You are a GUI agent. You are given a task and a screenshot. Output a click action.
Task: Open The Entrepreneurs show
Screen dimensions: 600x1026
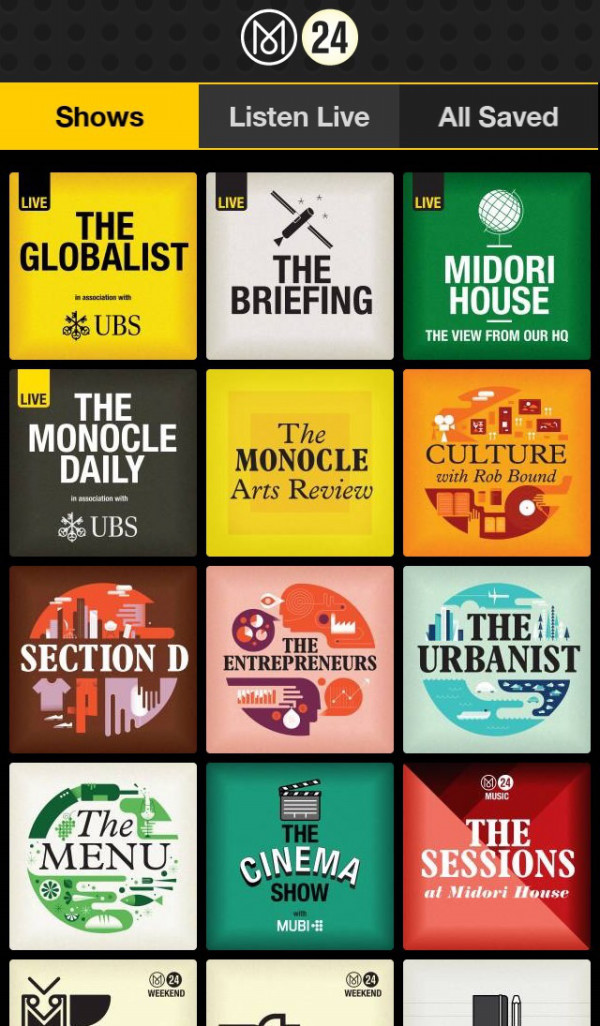[300, 660]
